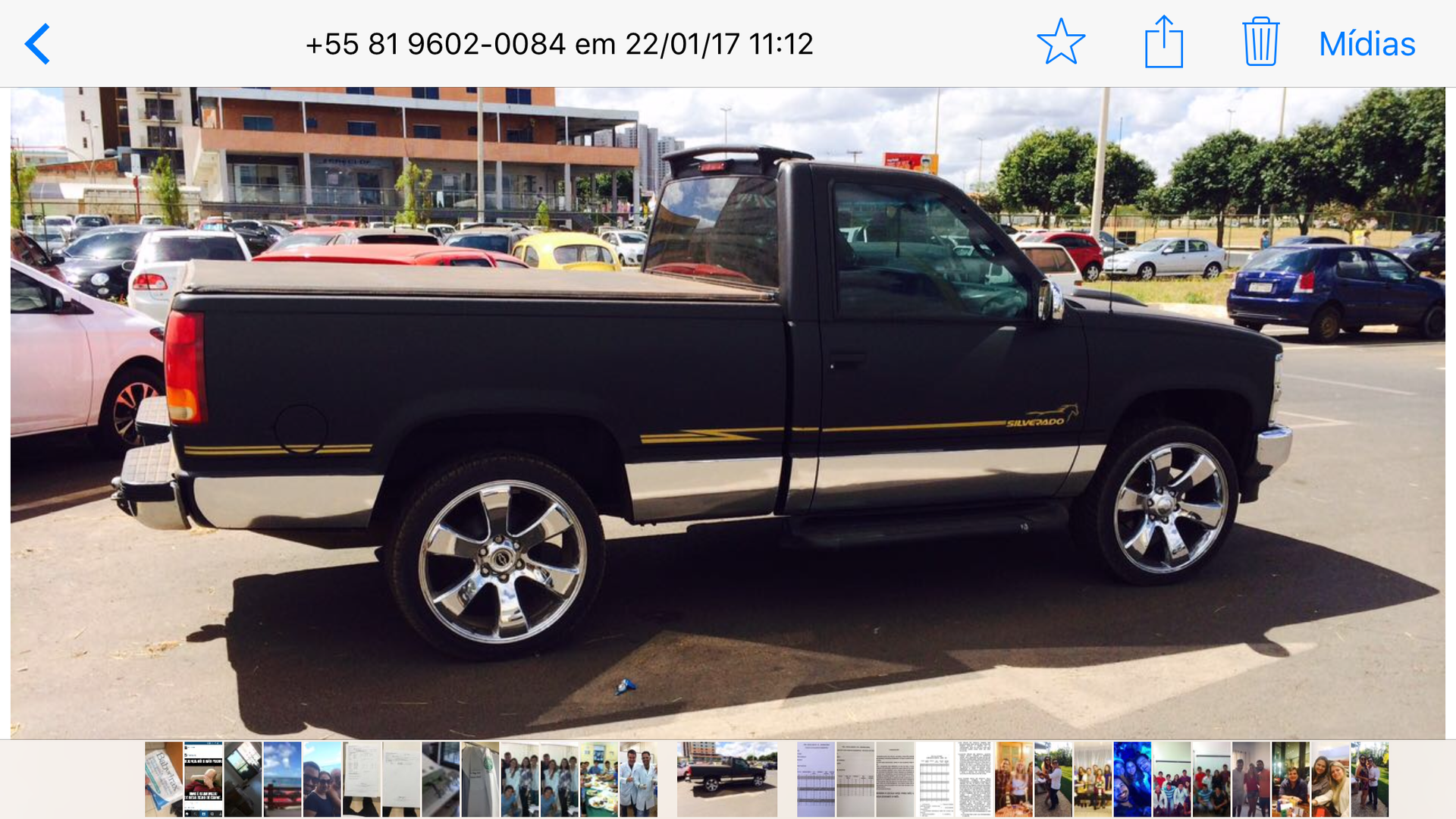Open the Mídias gallery
This screenshot has height=819, width=1456.
1367,44
